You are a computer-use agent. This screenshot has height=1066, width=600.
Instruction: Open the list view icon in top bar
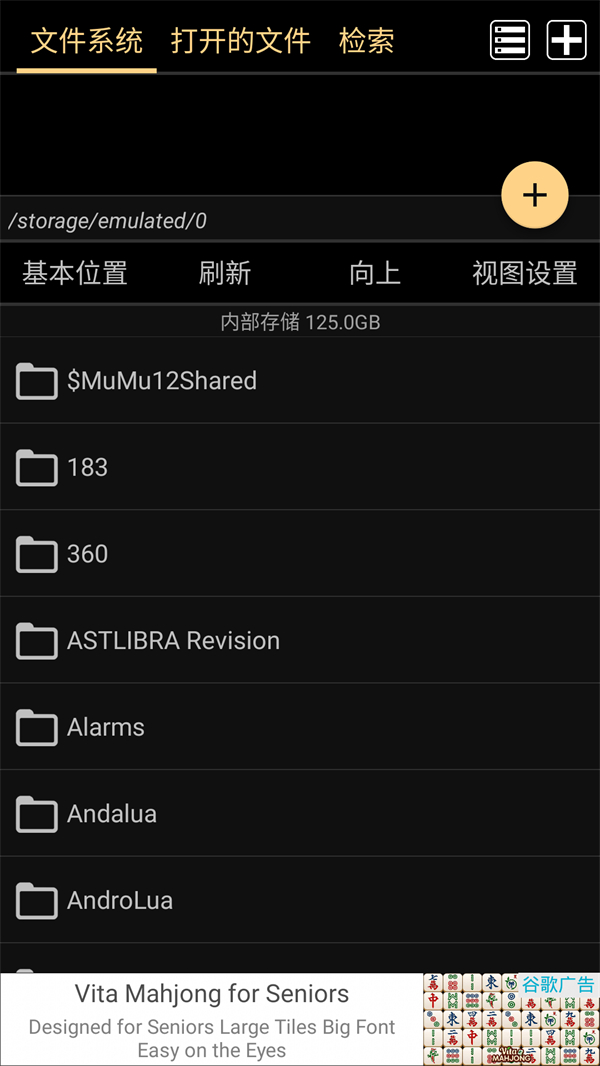pyautogui.click(x=509, y=41)
